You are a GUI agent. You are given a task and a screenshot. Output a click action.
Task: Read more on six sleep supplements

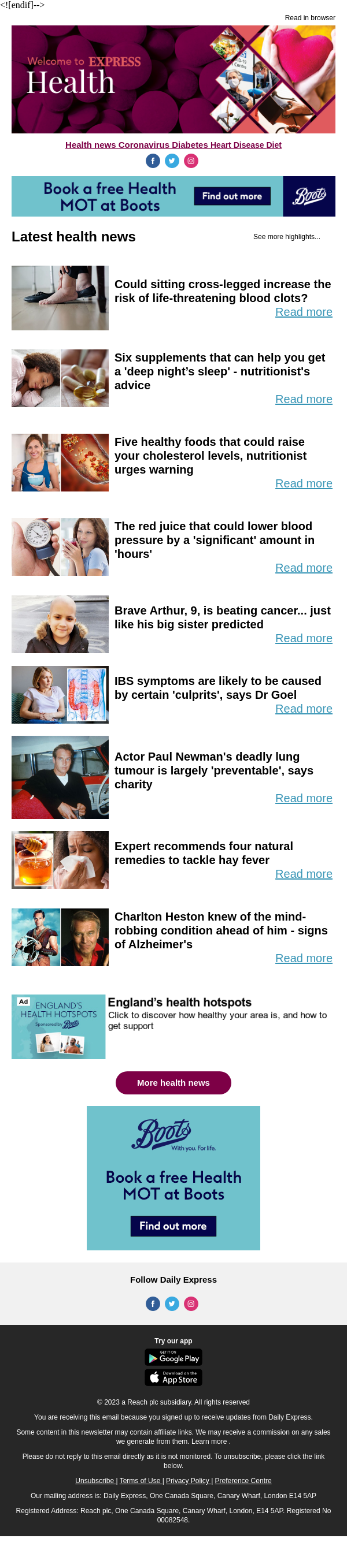303,399
